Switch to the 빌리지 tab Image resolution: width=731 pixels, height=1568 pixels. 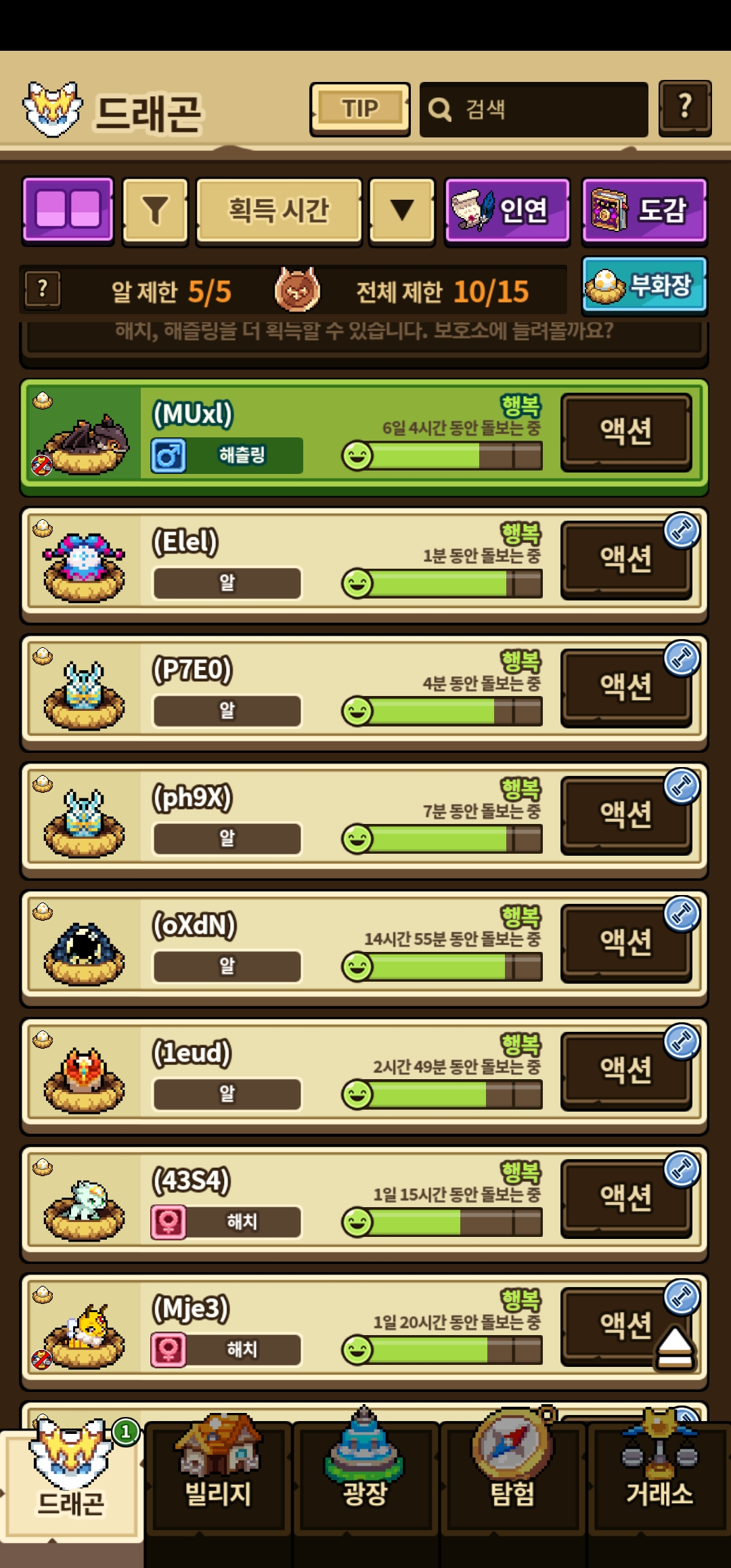(x=218, y=1475)
